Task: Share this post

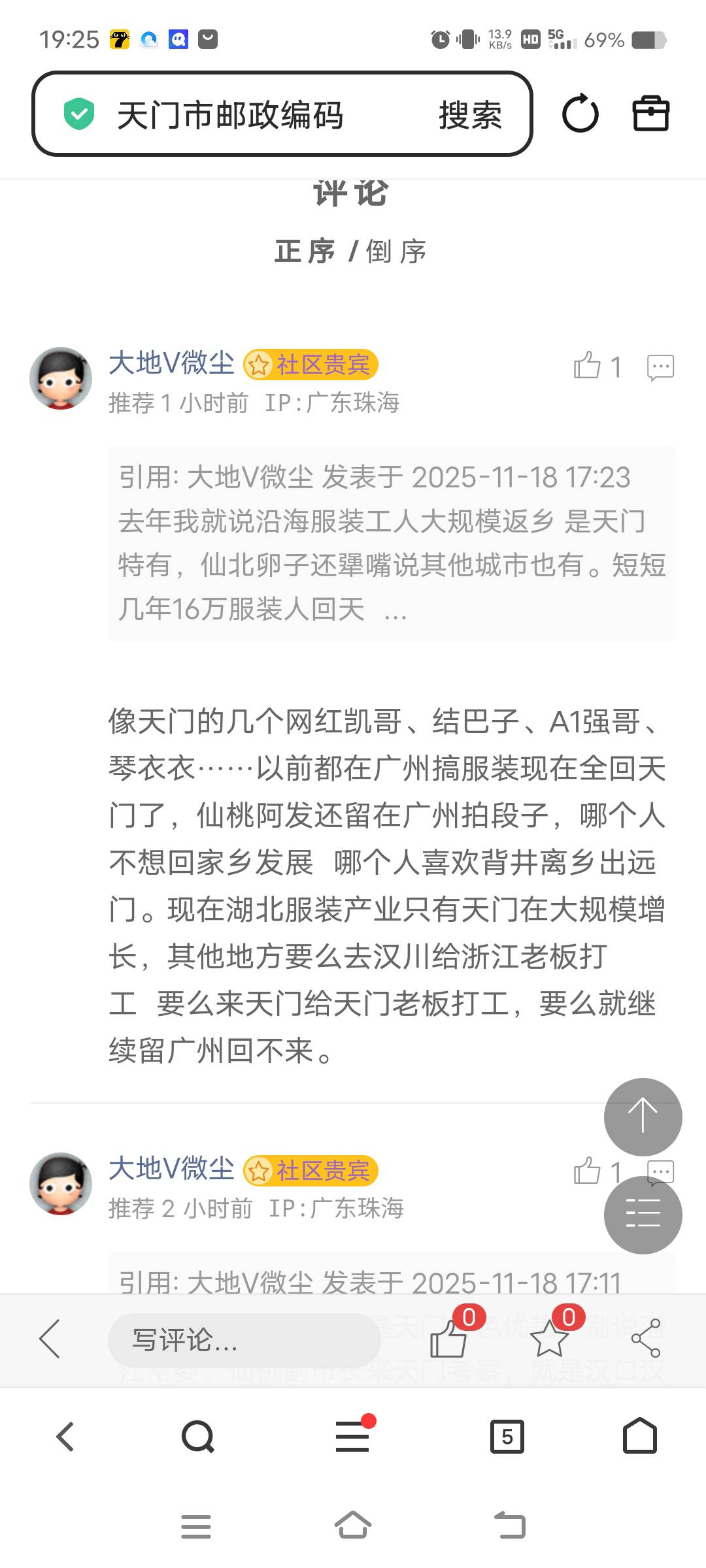Action: pos(646,1339)
